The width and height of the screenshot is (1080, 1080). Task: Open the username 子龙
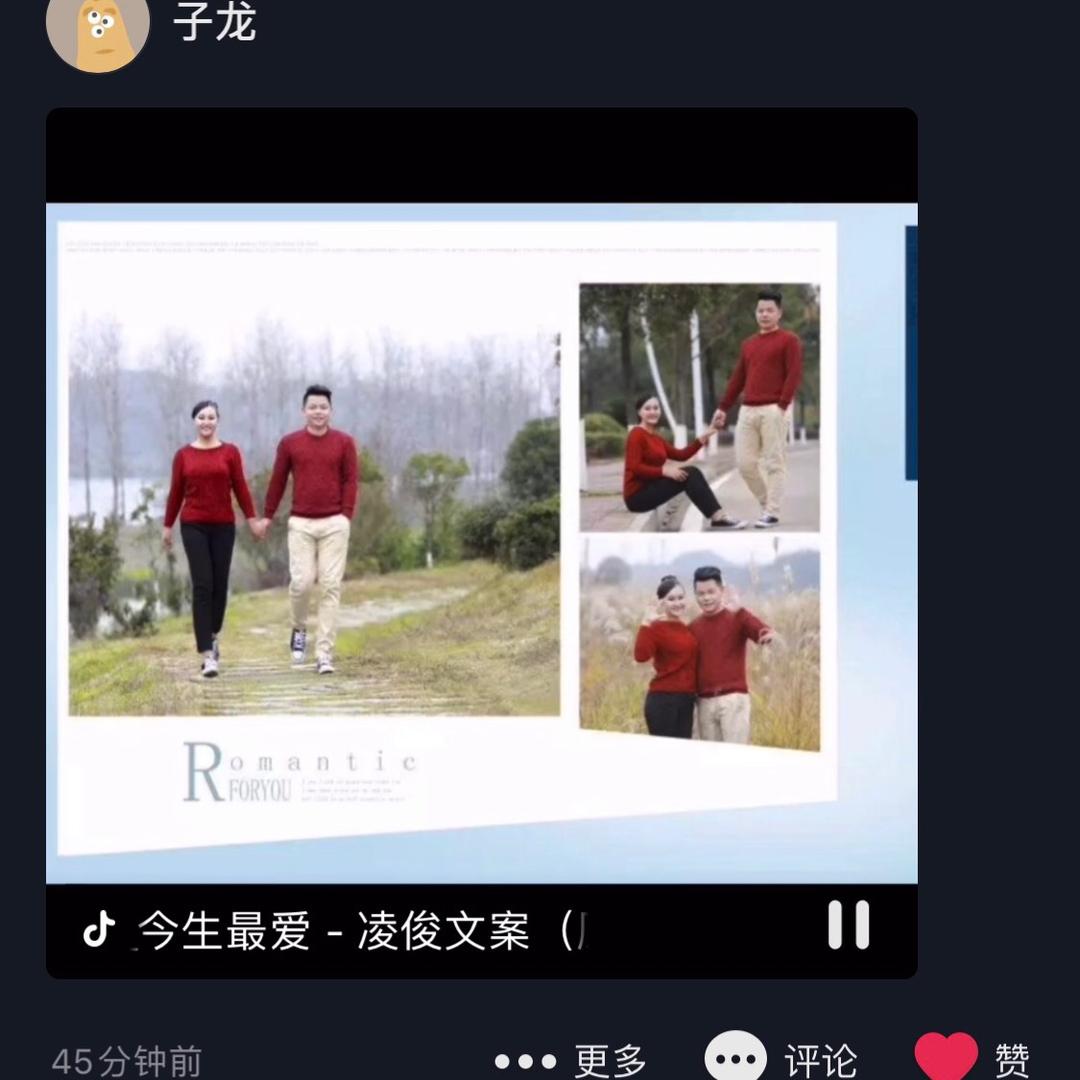[x=214, y=22]
